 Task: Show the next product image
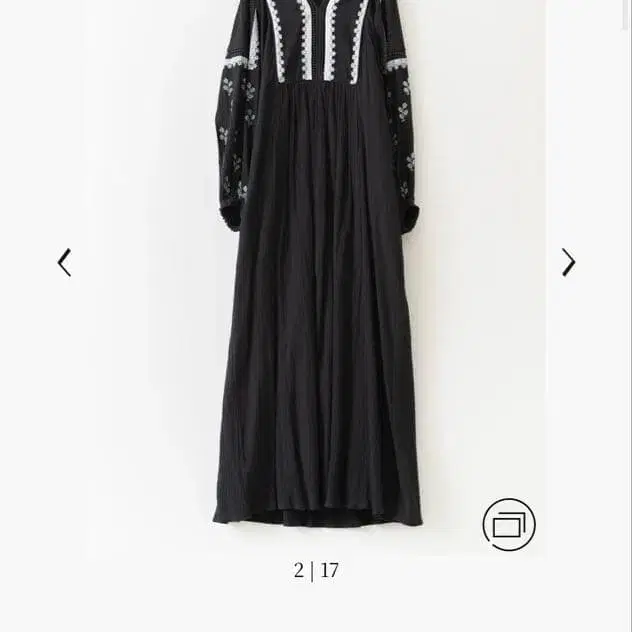(x=568, y=263)
